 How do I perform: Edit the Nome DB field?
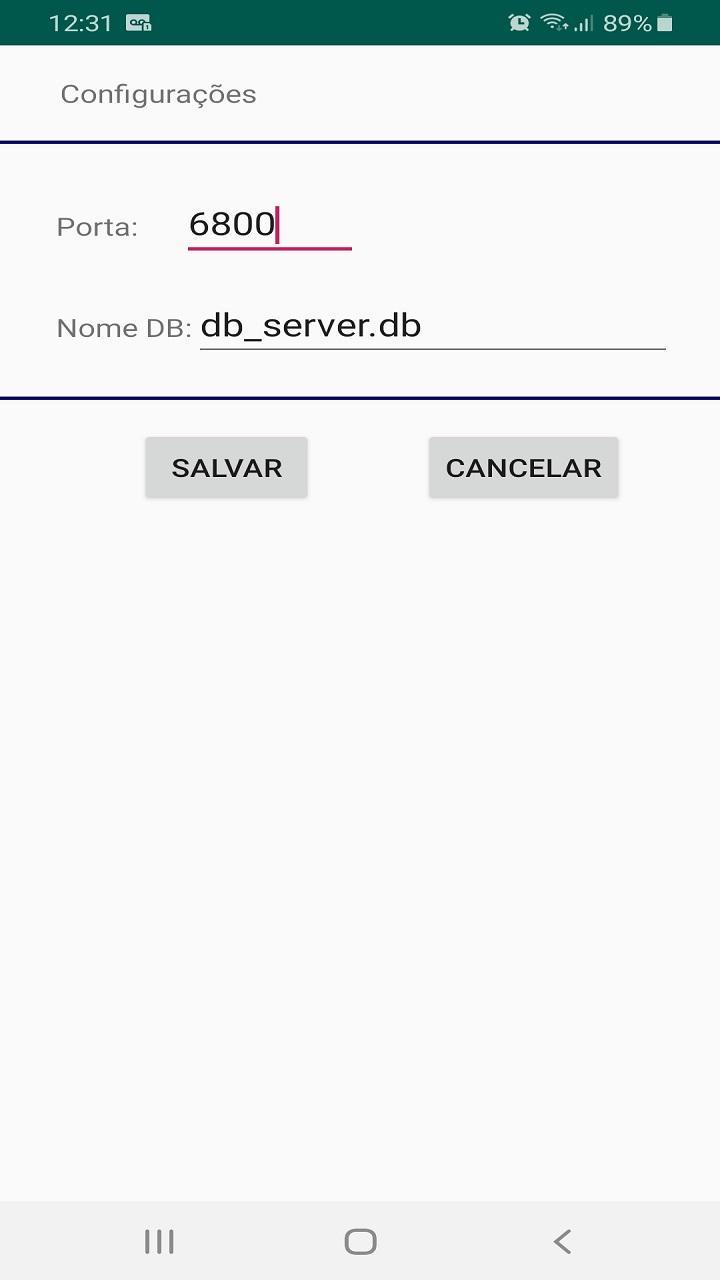pyautogui.click(x=433, y=326)
